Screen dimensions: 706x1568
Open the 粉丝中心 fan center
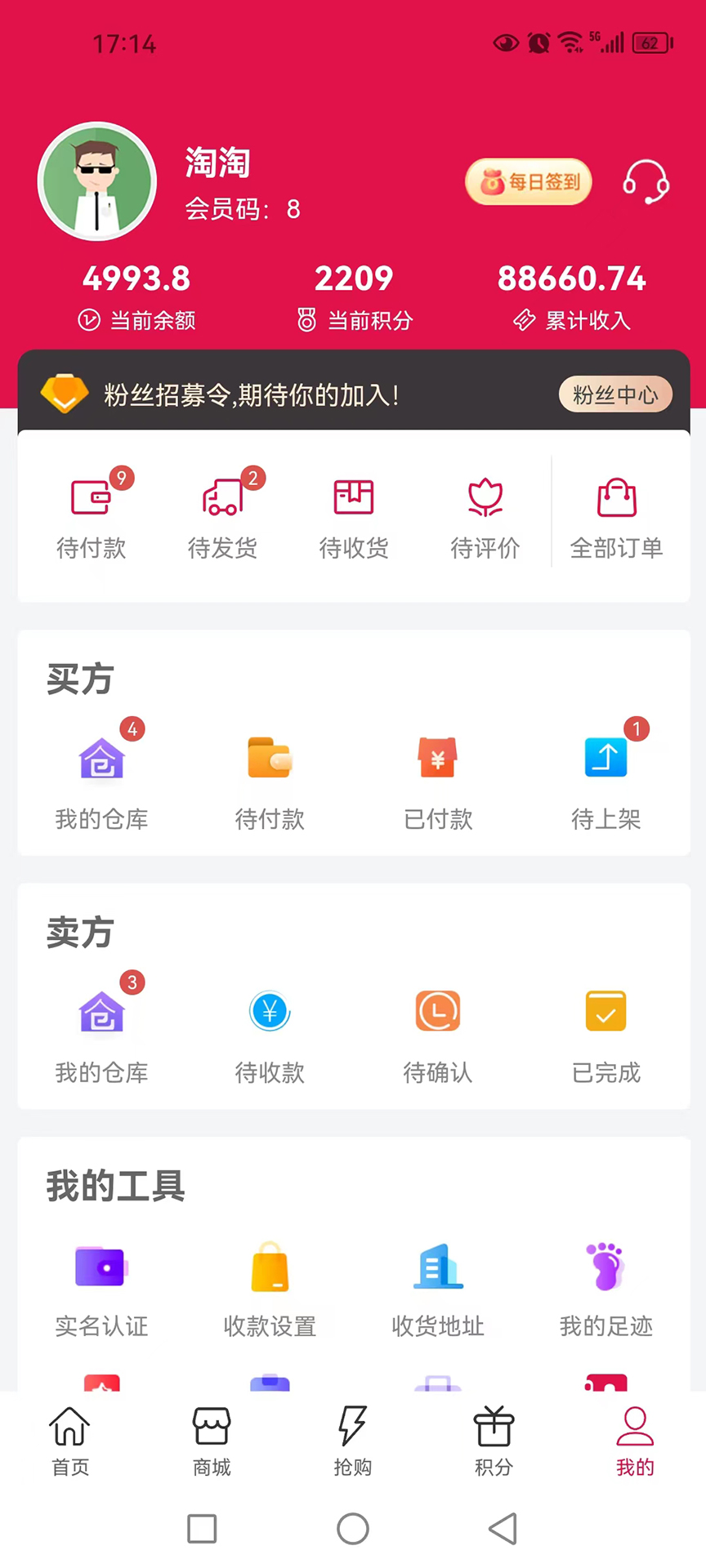point(614,395)
